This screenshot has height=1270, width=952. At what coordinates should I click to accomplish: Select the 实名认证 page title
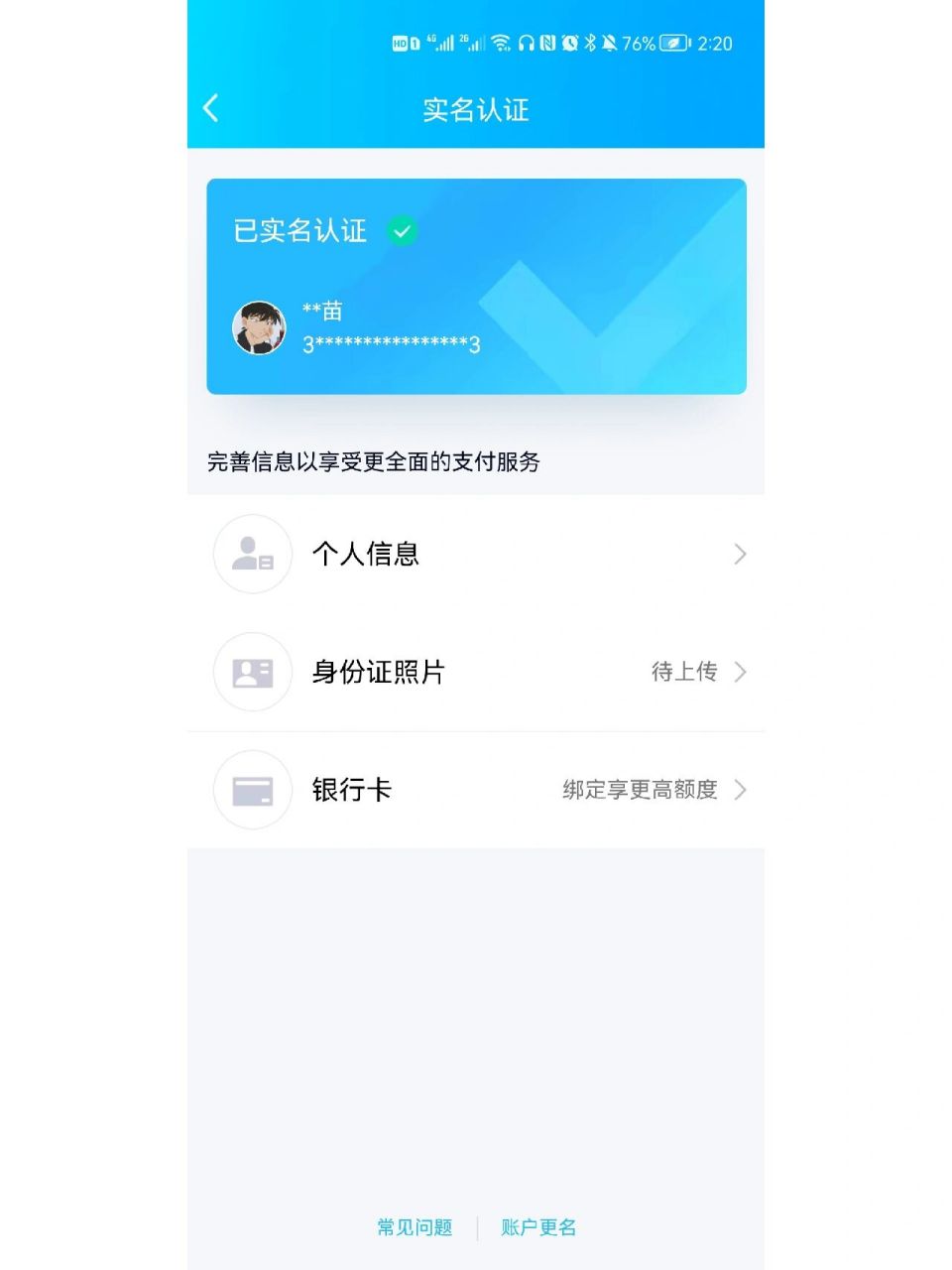(475, 110)
